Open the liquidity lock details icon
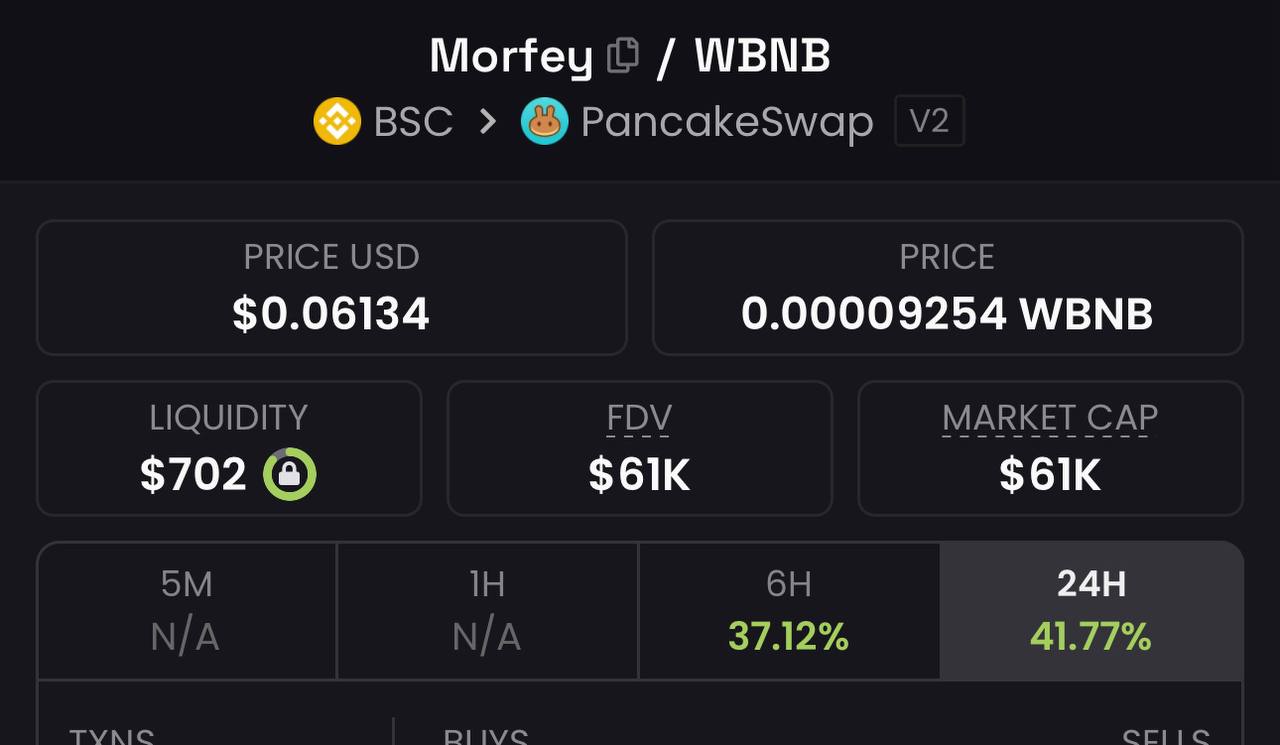The height and width of the screenshot is (745, 1280). click(289, 474)
